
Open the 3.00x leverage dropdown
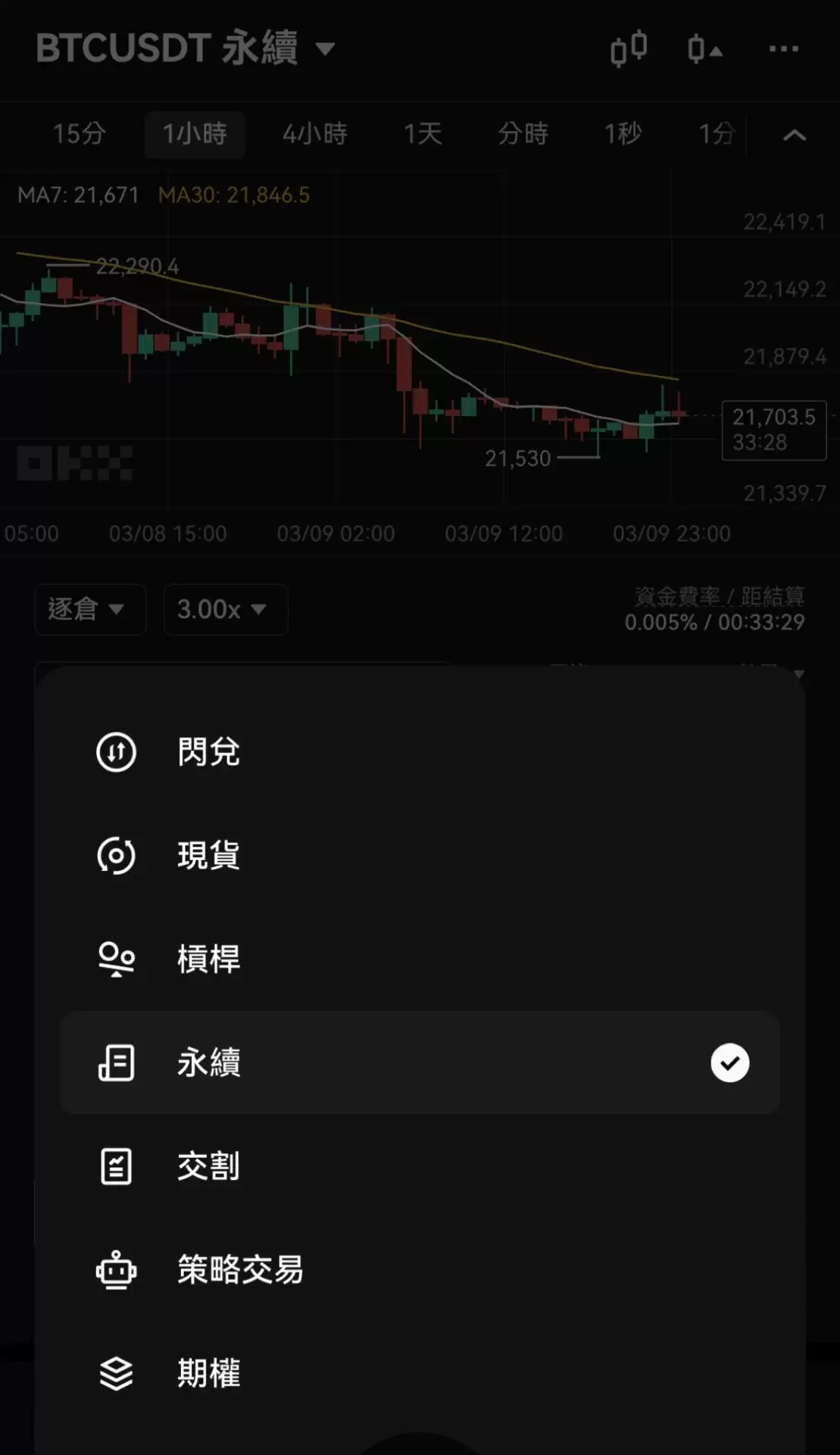225,610
